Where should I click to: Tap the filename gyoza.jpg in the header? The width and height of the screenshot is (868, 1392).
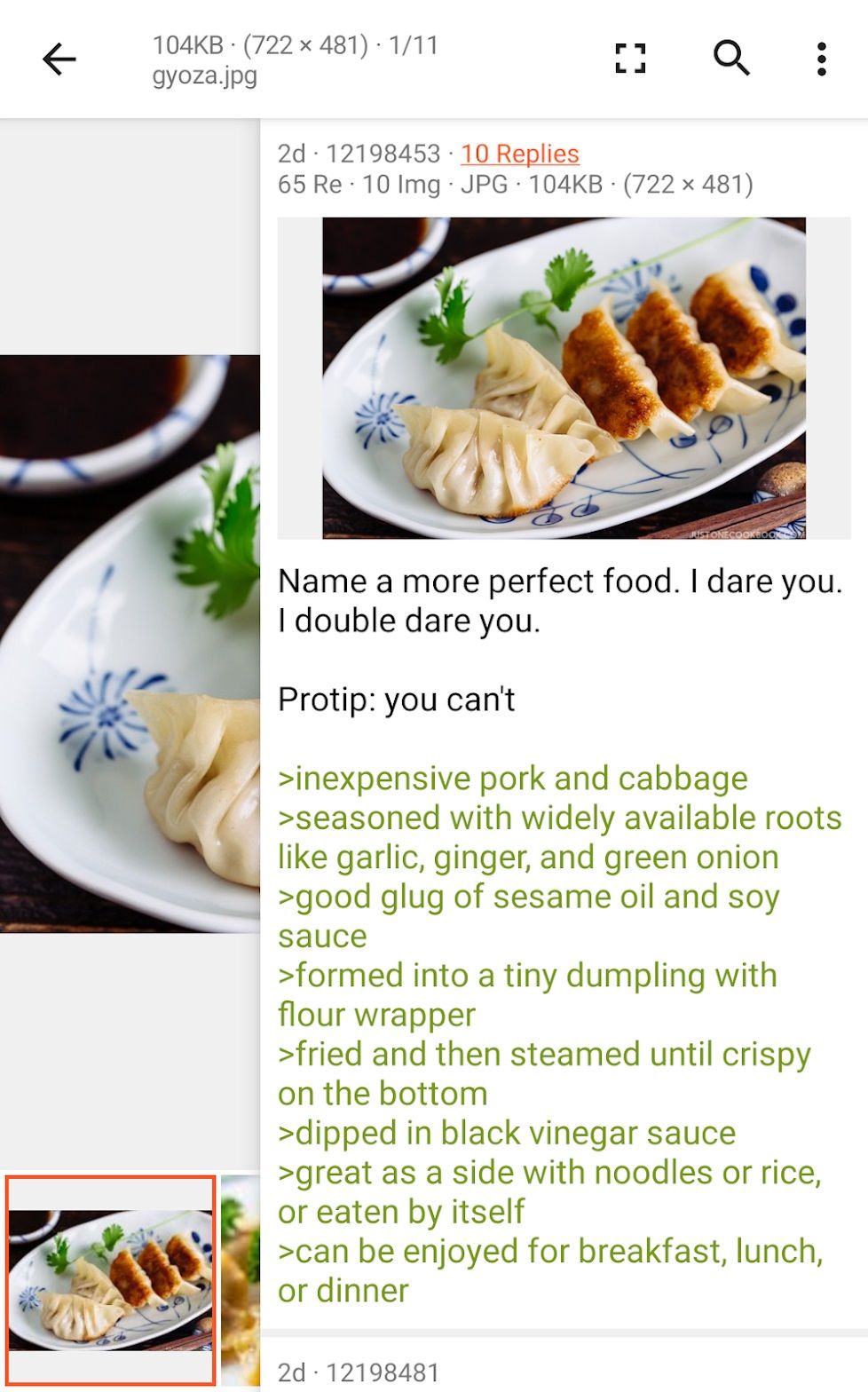pyautogui.click(x=202, y=77)
